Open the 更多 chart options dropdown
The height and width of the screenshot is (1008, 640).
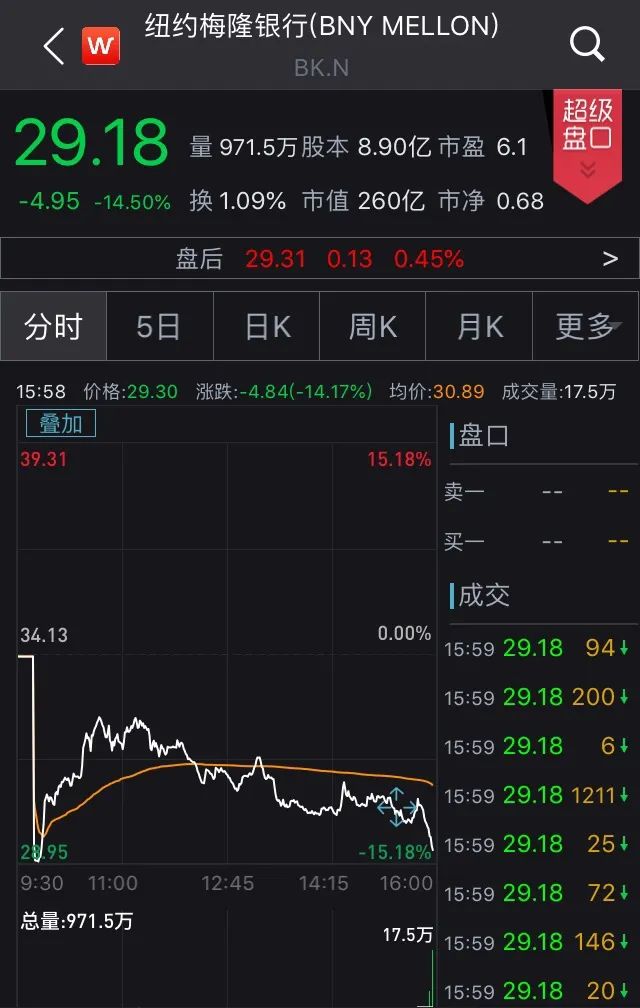[x=588, y=326]
